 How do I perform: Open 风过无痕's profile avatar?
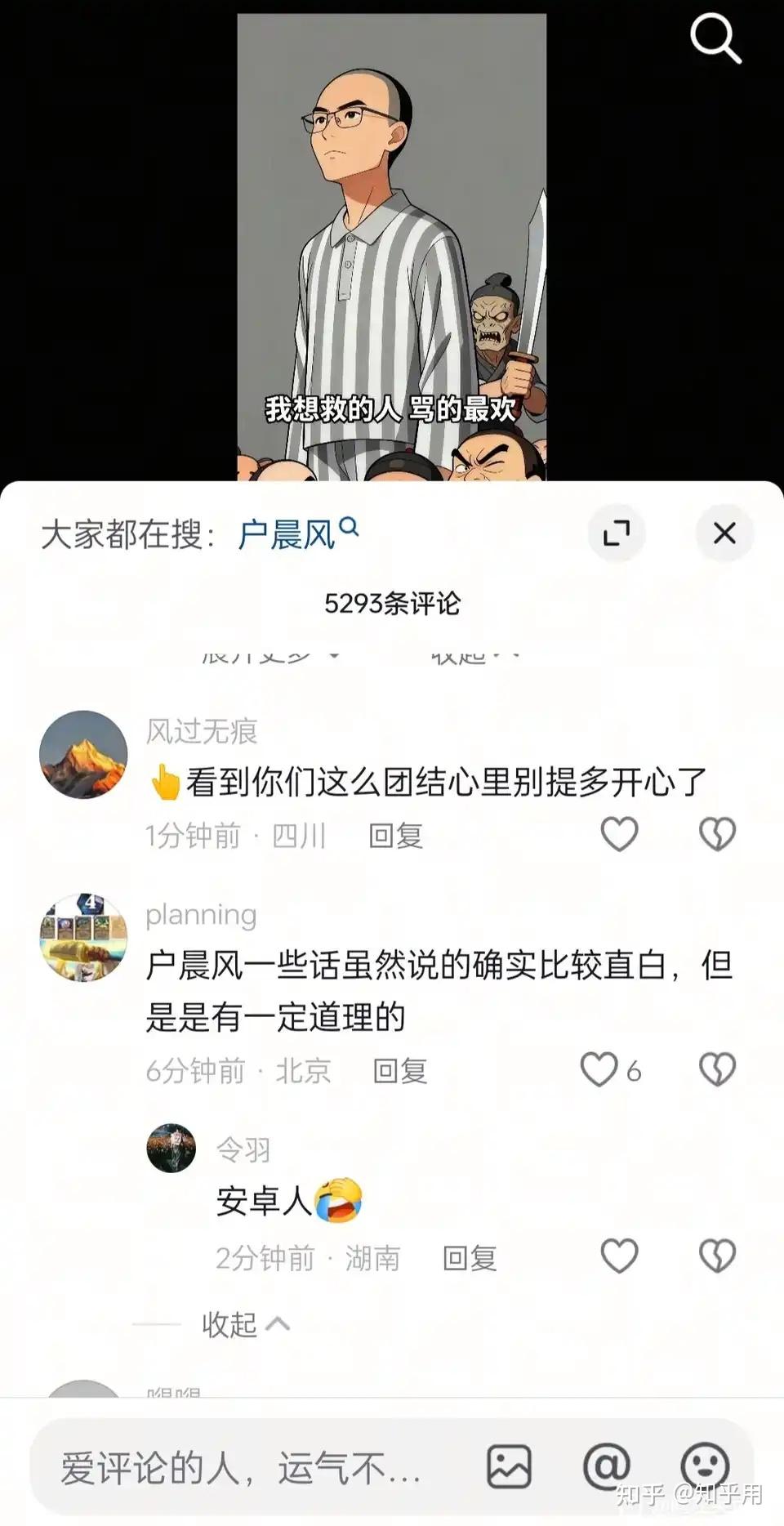[x=83, y=754]
